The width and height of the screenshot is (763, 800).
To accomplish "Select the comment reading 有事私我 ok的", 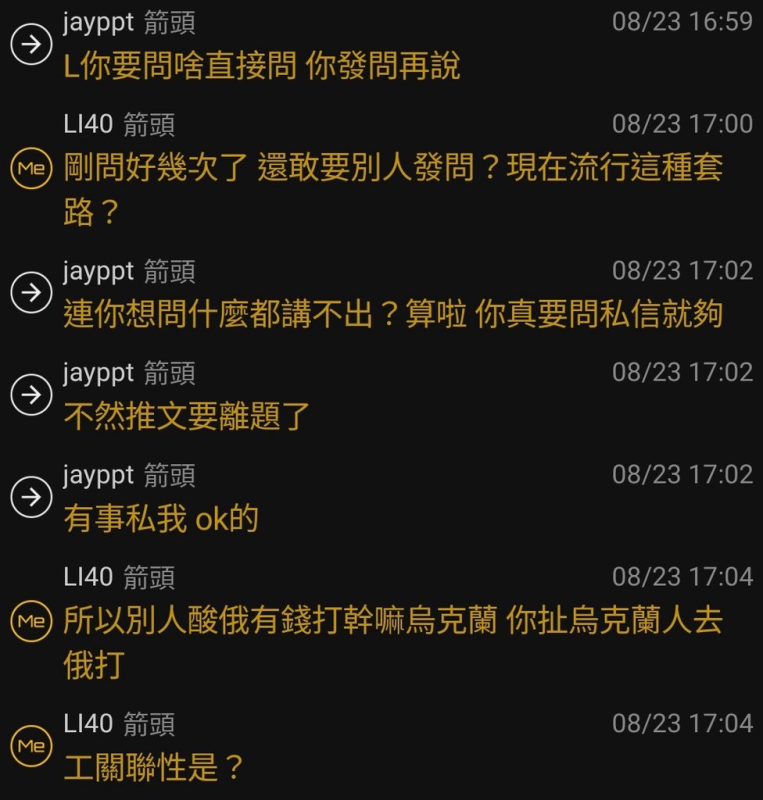I will pos(161,518).
